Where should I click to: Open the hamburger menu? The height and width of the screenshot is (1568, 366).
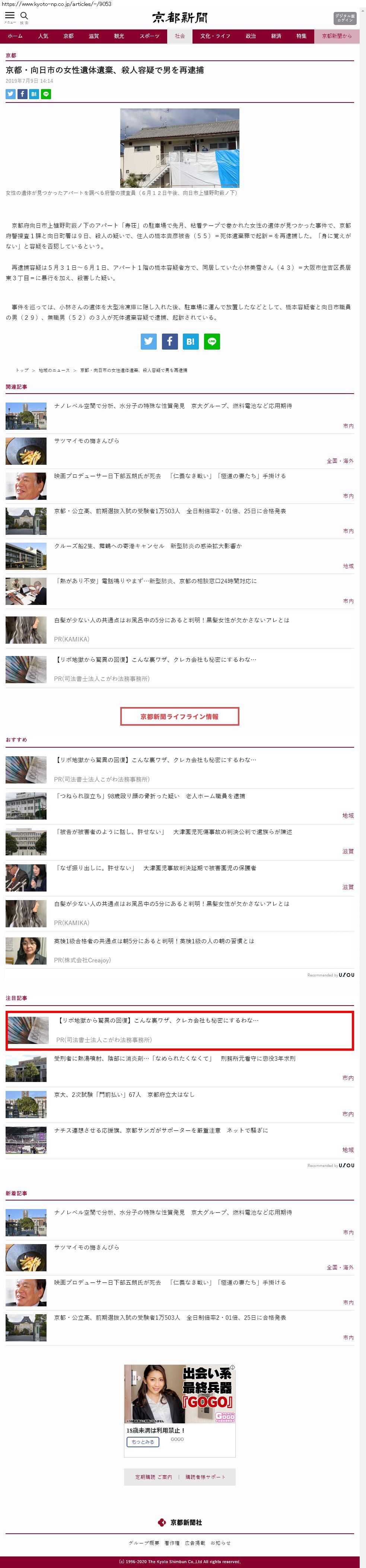pos(10,16)
